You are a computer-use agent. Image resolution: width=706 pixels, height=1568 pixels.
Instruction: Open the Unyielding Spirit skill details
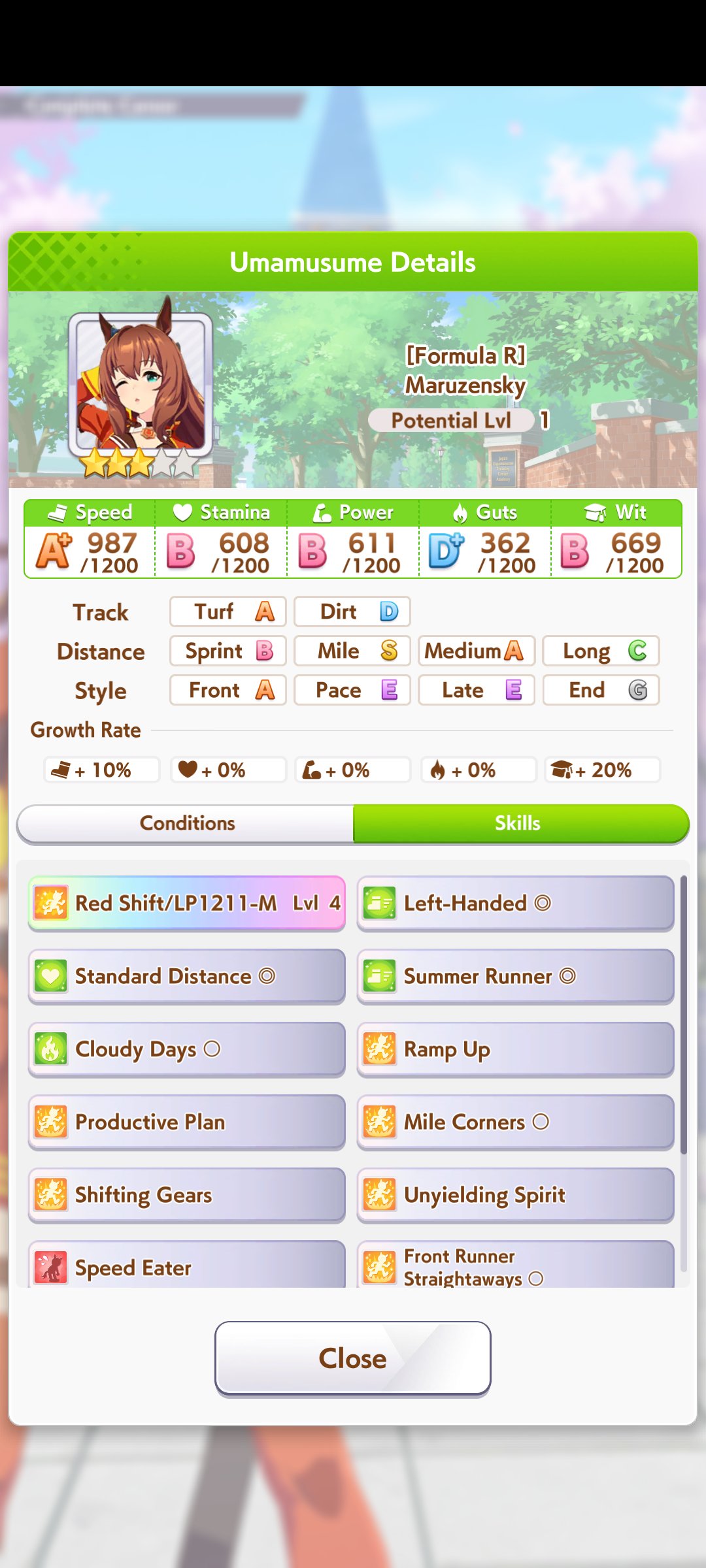pyautogui.click(x=516, y=1196)
